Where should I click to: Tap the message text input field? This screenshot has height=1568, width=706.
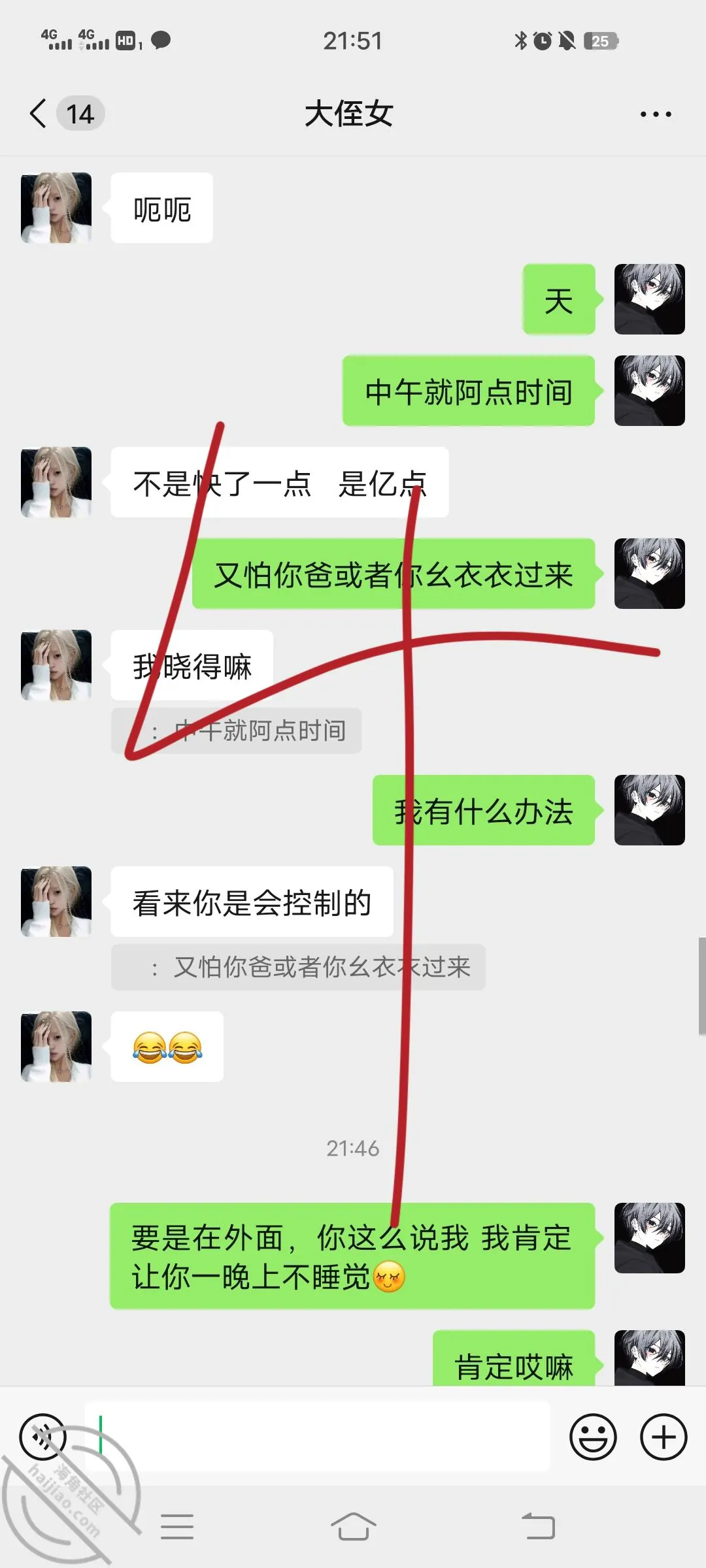[x=318, y=1436]
